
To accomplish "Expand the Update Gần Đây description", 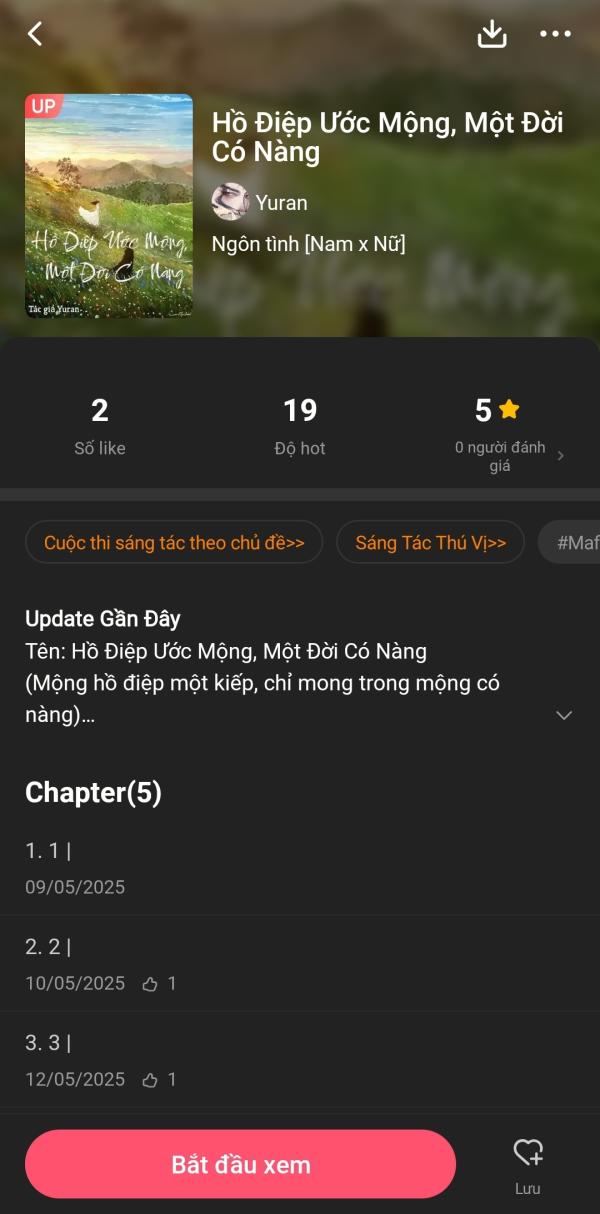I will point(564,715).
